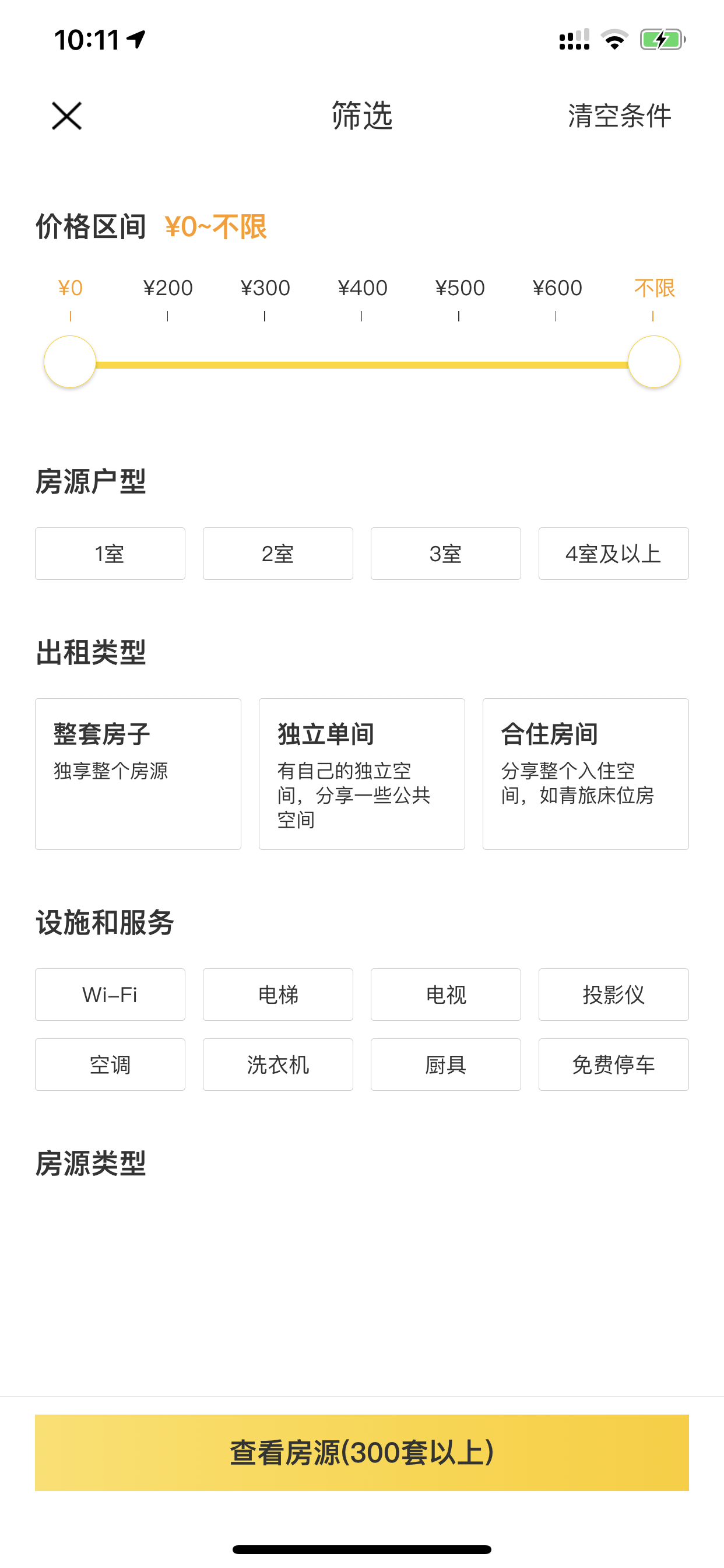Filter by 免费停车
The width and height of the screenshot is (724, 1568).
(x=613, y=1065)
